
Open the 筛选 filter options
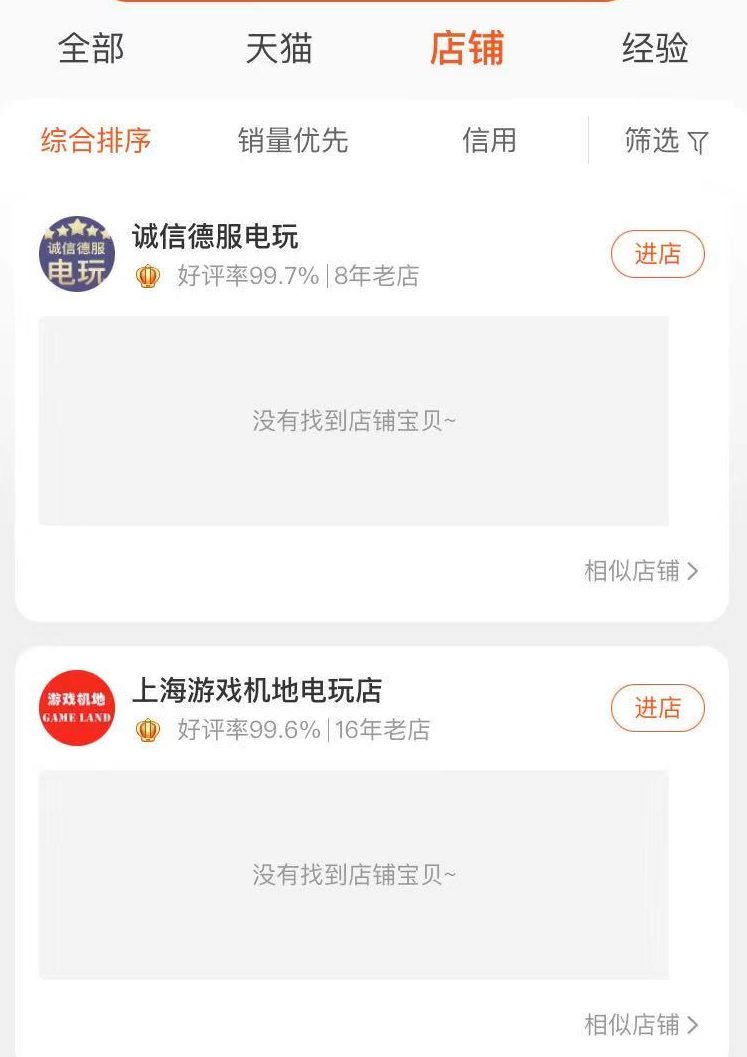[666, 141]
